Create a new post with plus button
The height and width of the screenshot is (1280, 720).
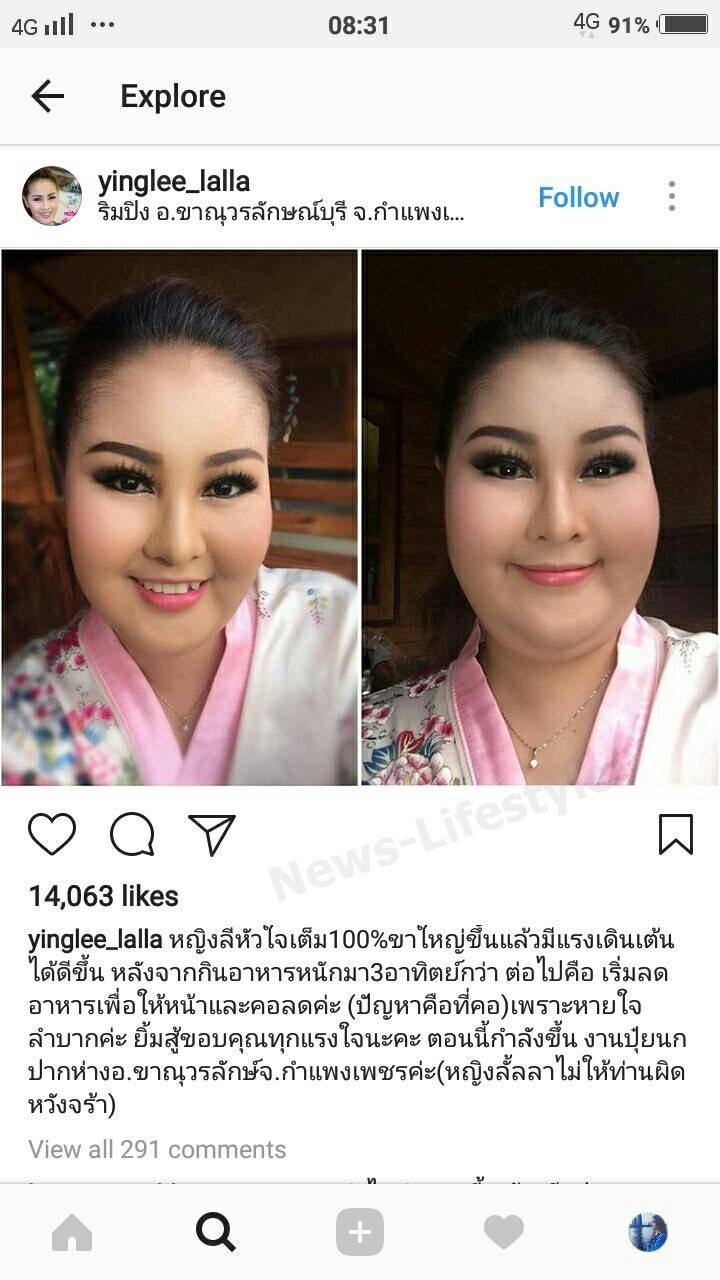360,1232
